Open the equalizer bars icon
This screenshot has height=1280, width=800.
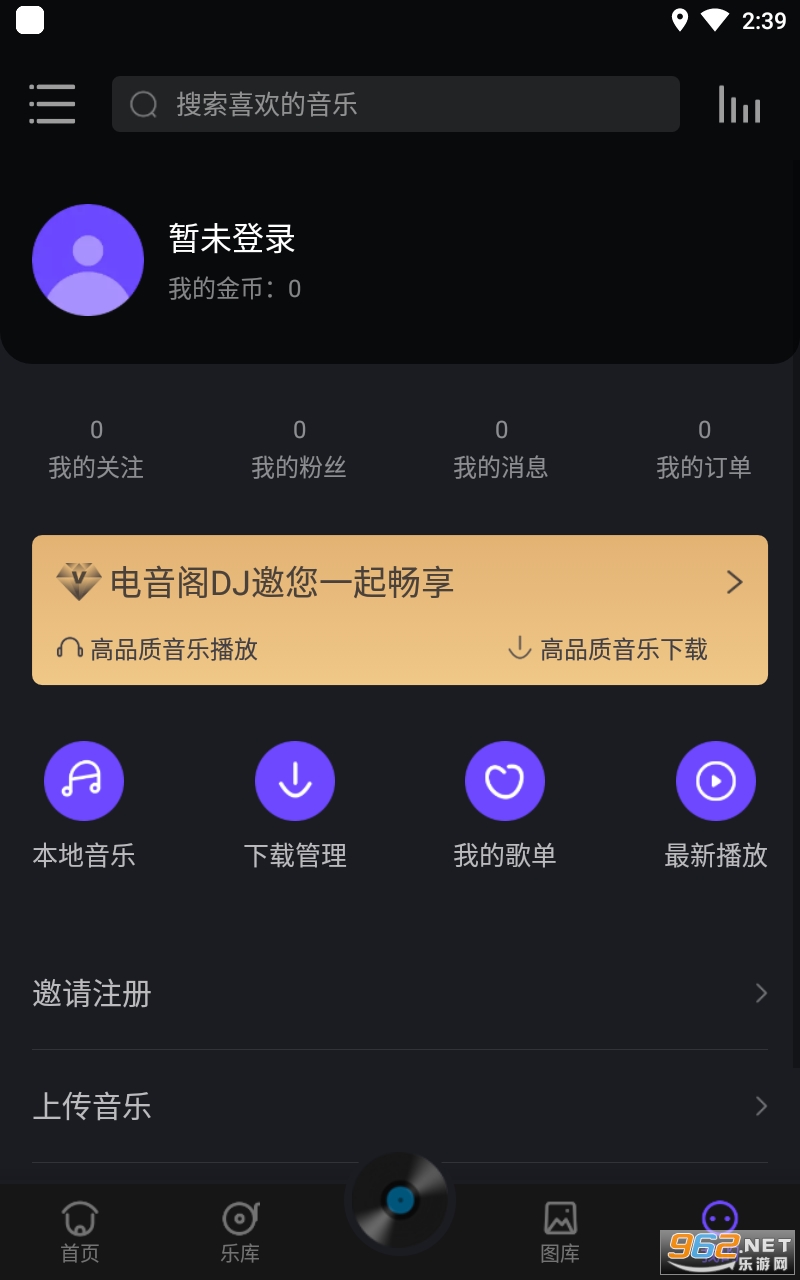click(739, 104)
